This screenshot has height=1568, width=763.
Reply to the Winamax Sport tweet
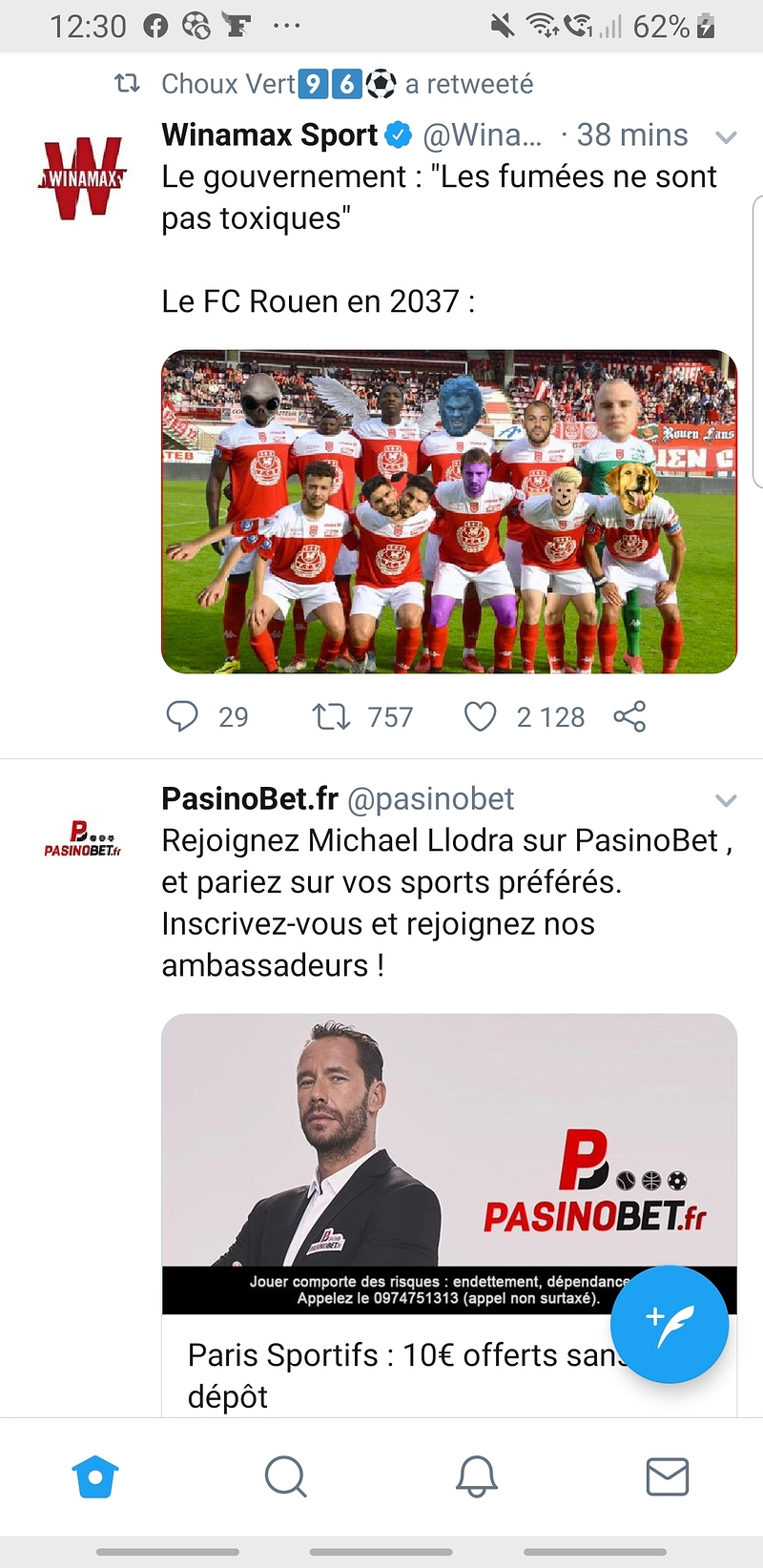(x=183, y=716)
